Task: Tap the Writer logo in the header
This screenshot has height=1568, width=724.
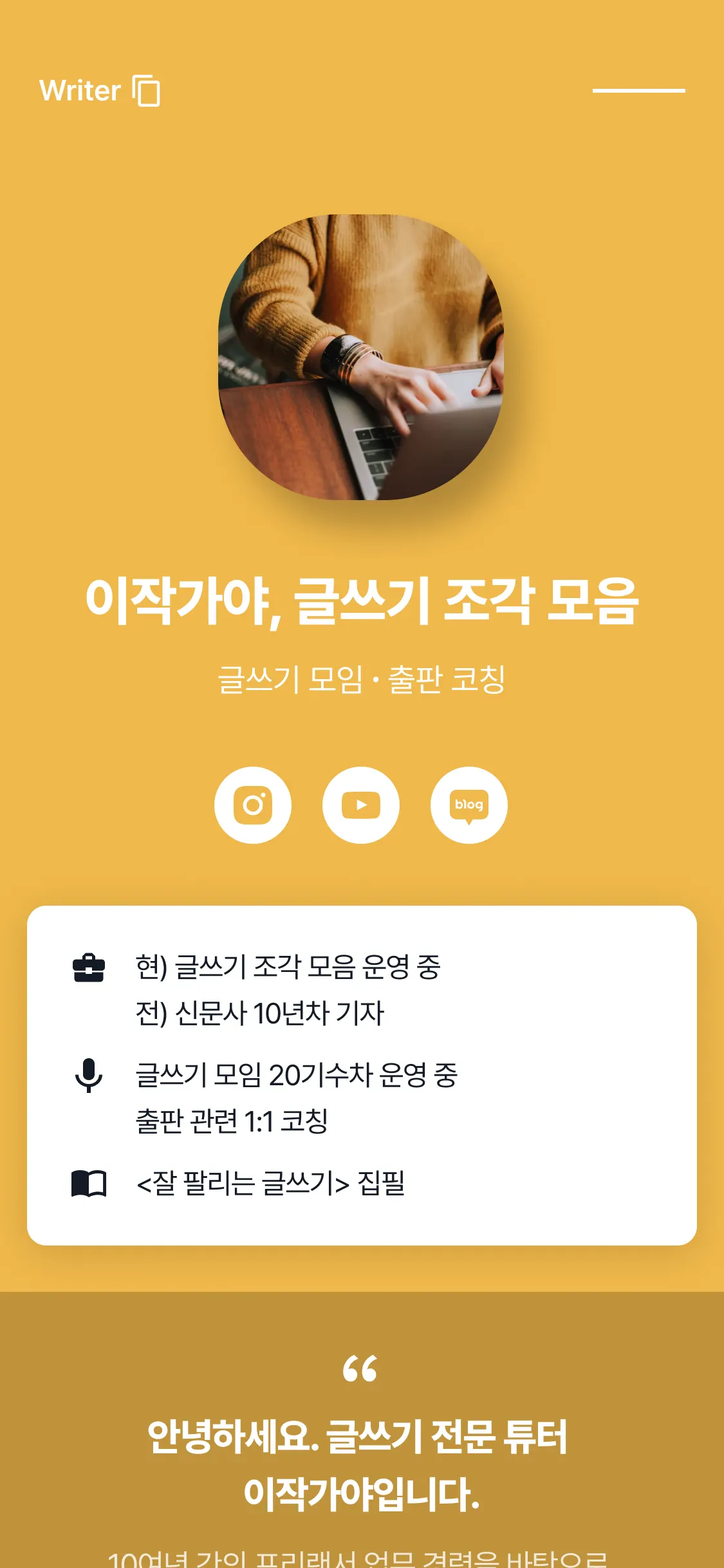Action: [100, 91]
